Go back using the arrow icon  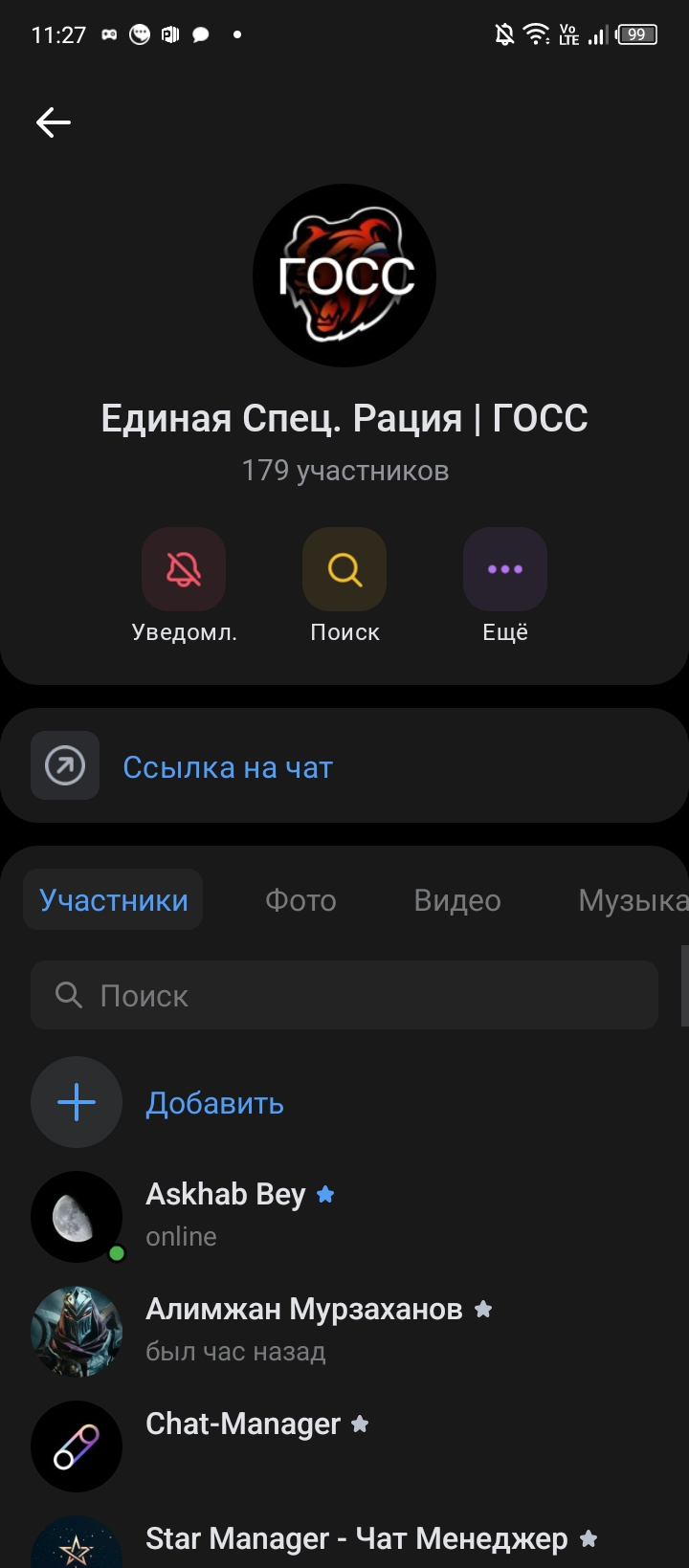tap(54, 122)
